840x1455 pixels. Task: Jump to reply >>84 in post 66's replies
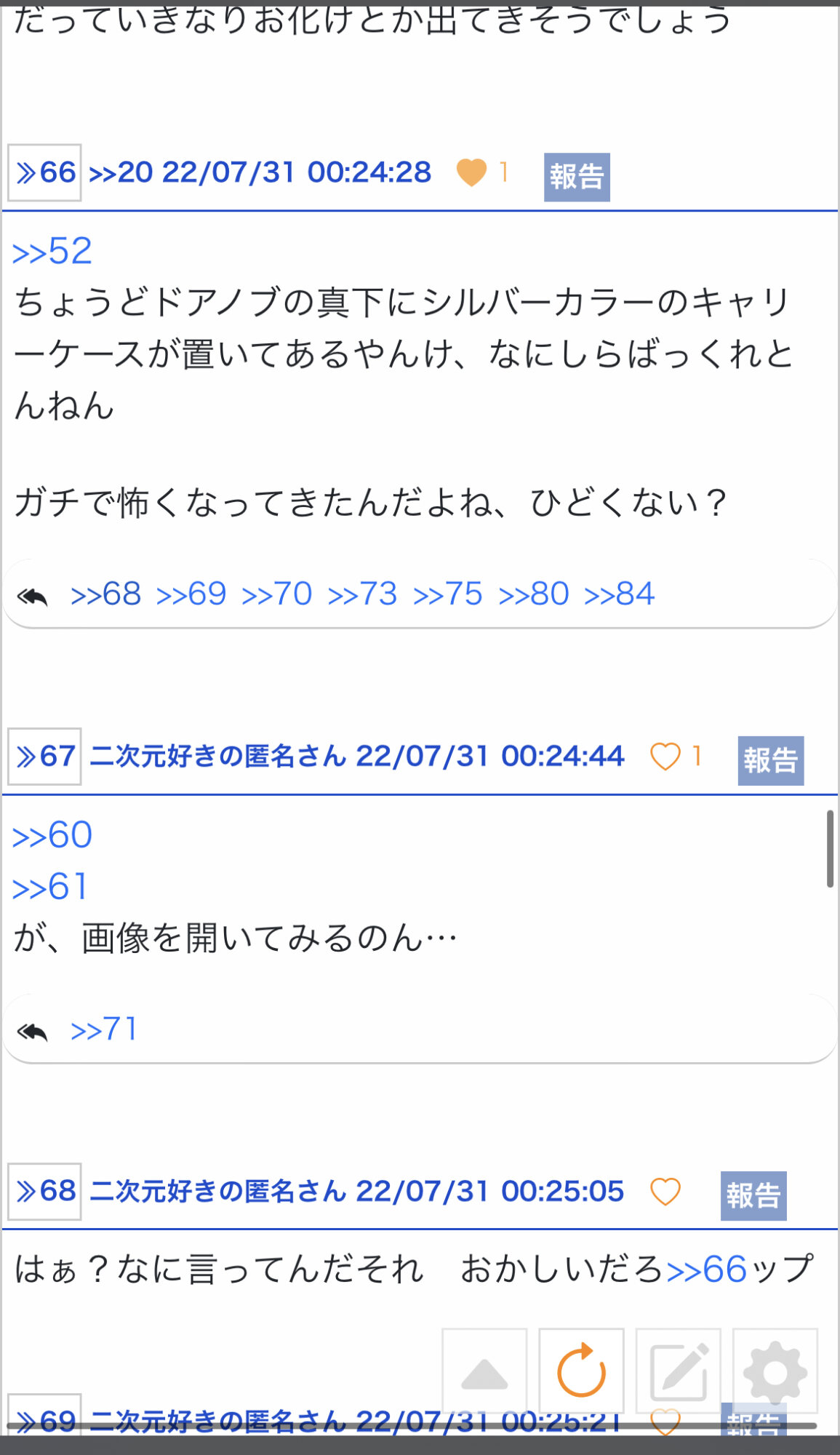tap(620, 594)
